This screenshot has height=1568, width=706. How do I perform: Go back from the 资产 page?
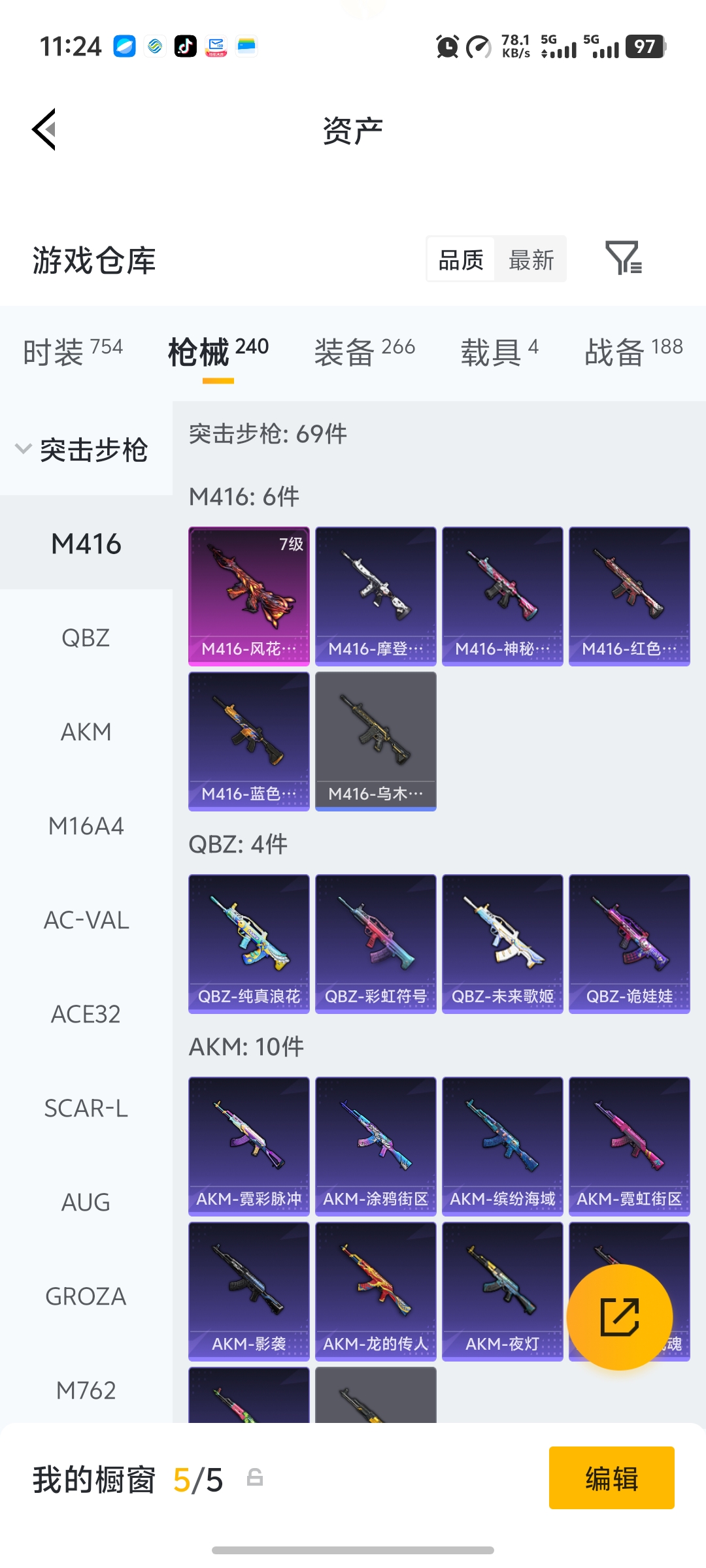(x=44, y=129)
